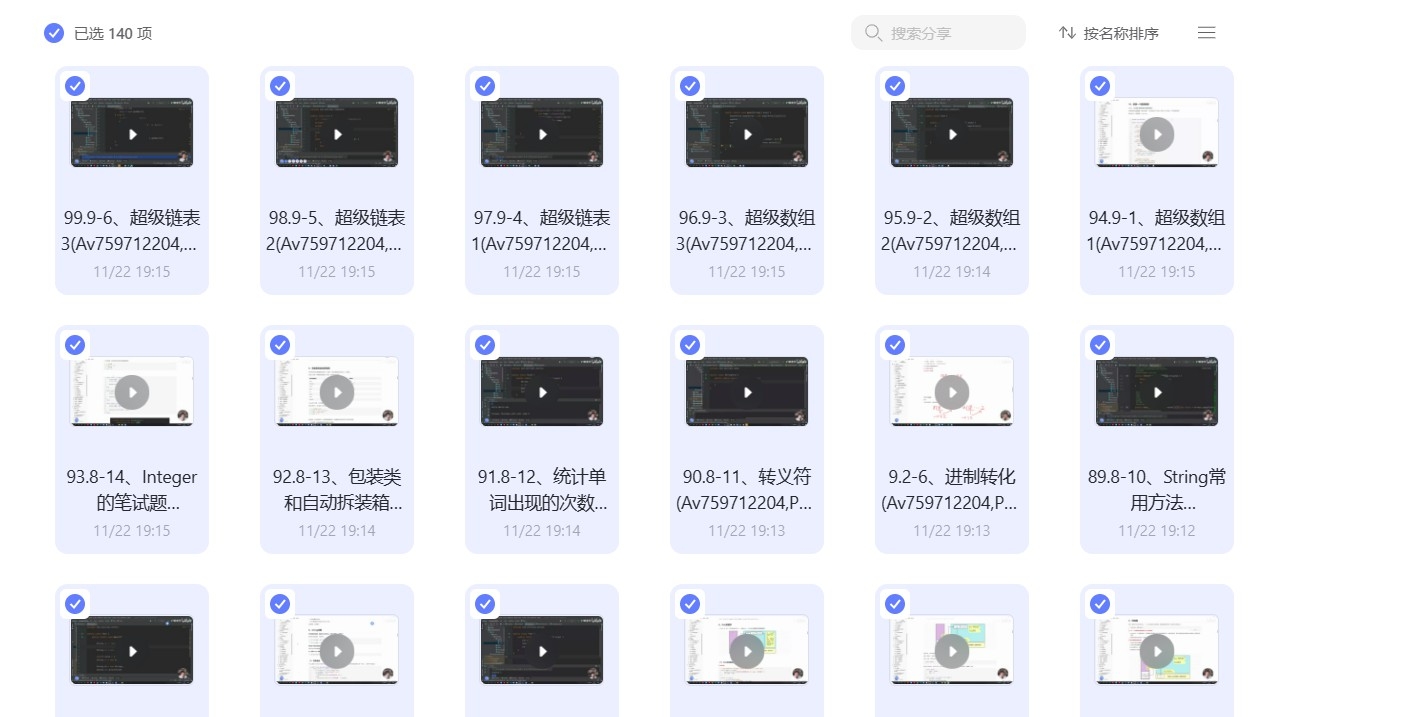Deselect the 89.8-10、String常用方法 checkbox
Screen dimensions: 1408x717
(x=1100, y=345)
